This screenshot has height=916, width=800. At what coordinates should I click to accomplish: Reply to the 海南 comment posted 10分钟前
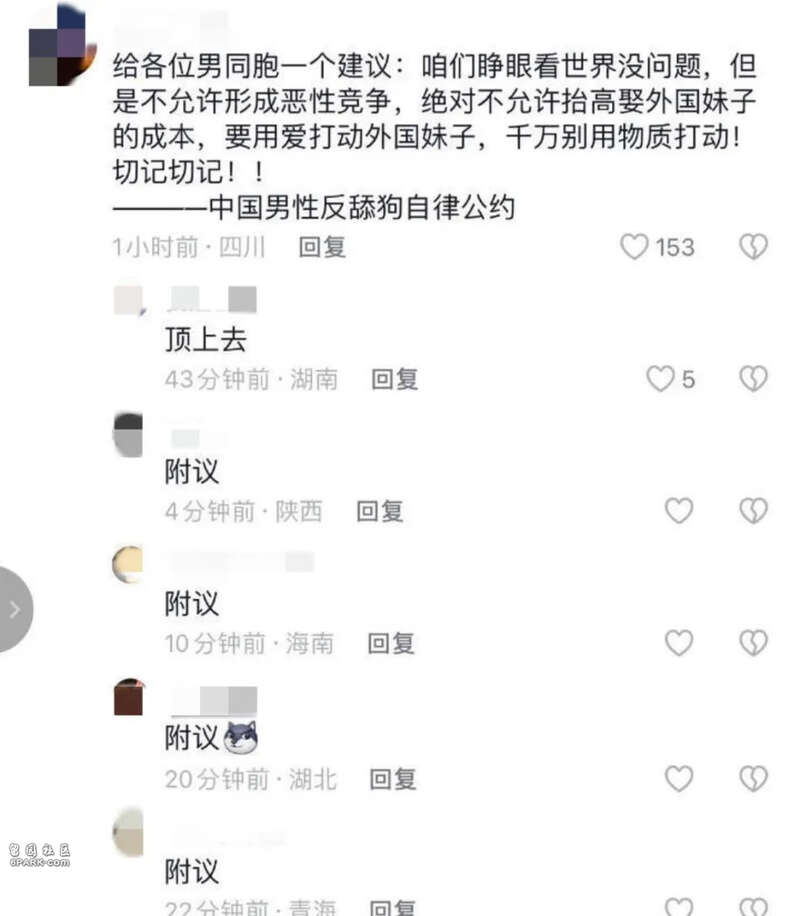click(391, 643)
